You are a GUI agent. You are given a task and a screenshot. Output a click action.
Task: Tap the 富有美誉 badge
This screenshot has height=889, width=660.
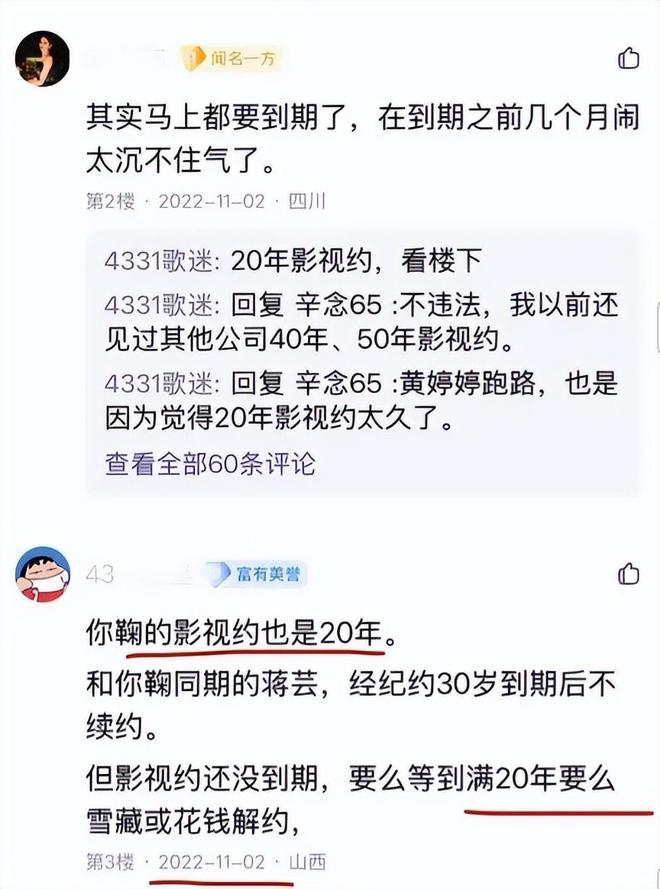[x=253, y=574]
